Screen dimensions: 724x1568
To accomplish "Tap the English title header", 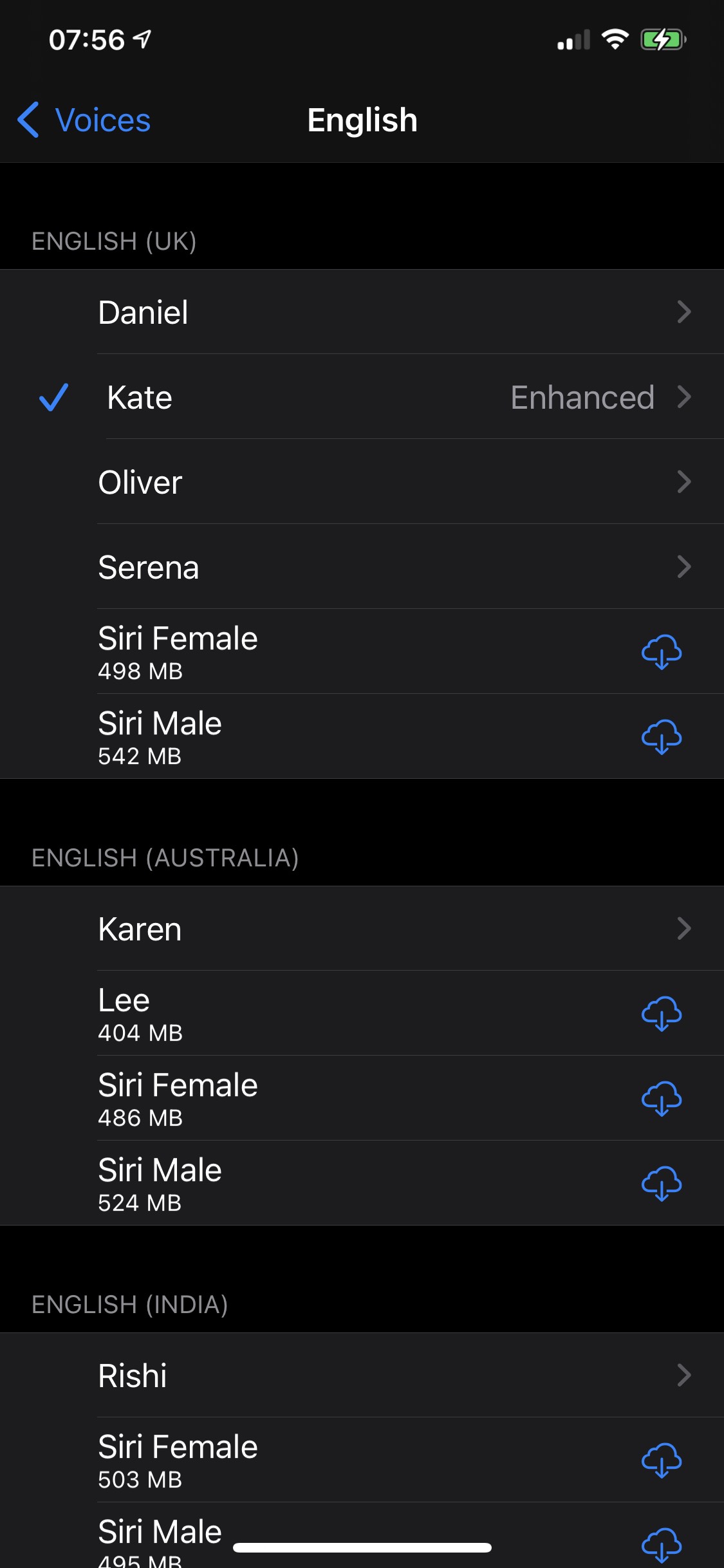I will click(x=362, y=120).
